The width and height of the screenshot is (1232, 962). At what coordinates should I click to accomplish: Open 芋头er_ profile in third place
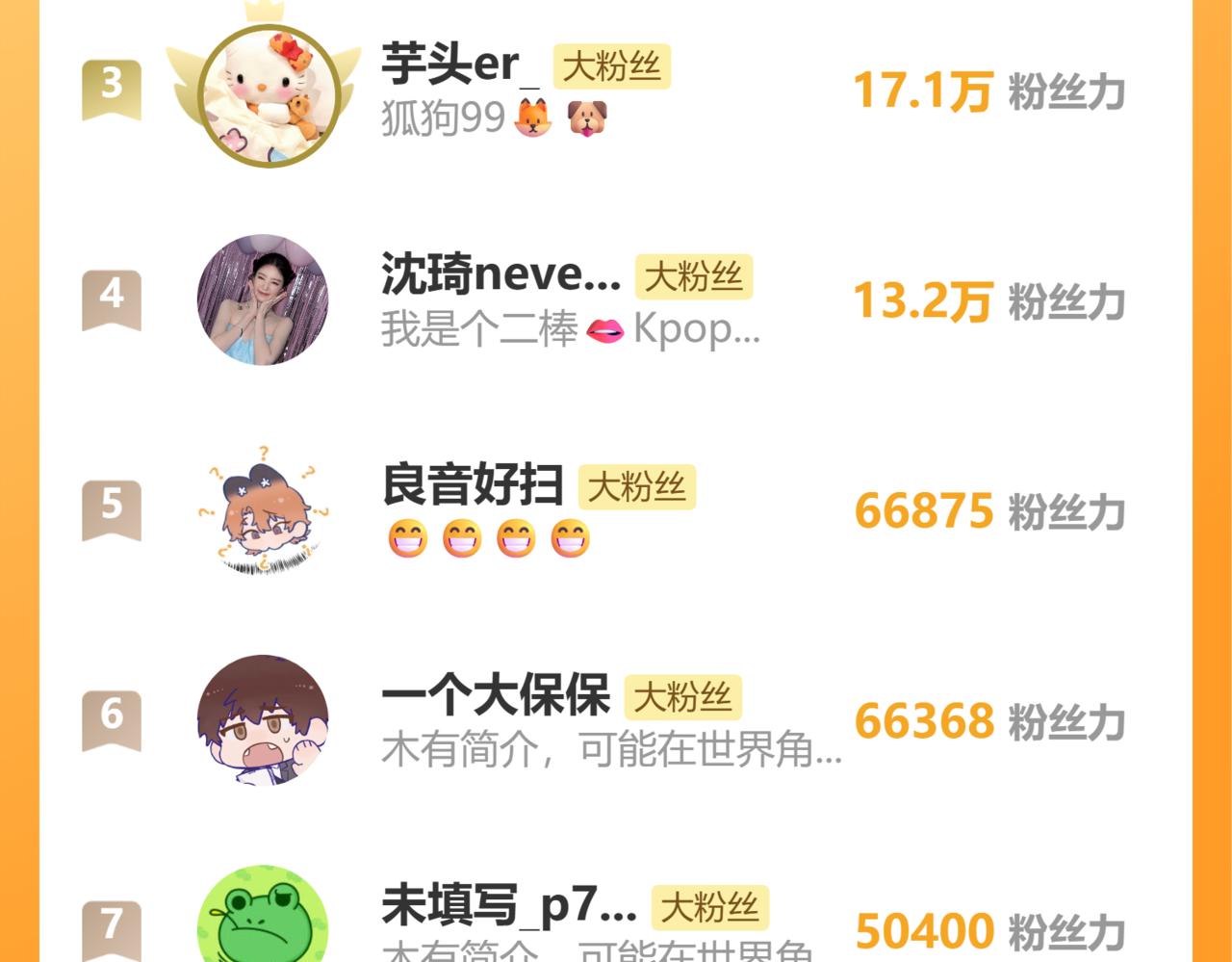click(x=449, y=65)
